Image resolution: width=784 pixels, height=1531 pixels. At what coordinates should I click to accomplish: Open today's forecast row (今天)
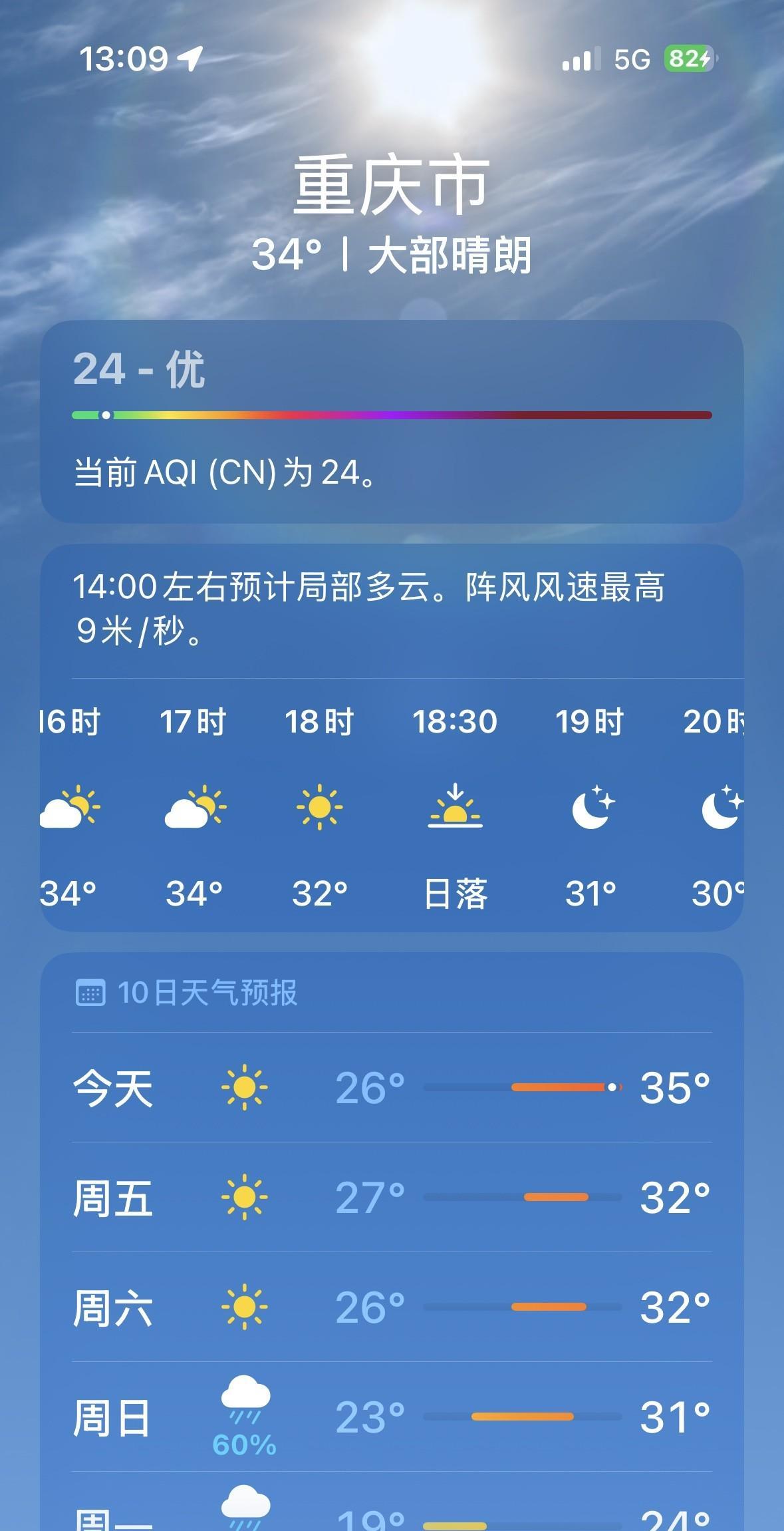tap(391, 1088)
